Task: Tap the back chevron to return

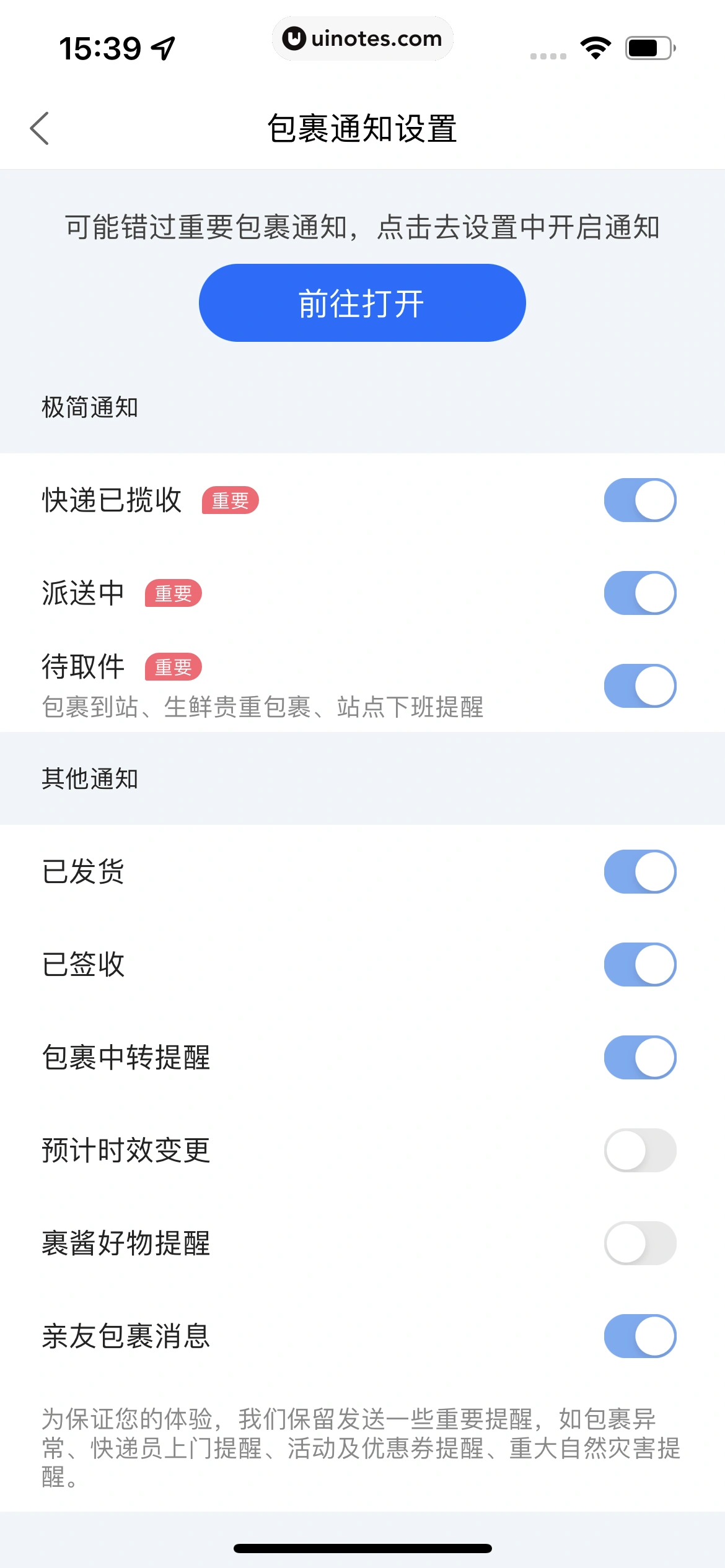Action: (40, 129)
